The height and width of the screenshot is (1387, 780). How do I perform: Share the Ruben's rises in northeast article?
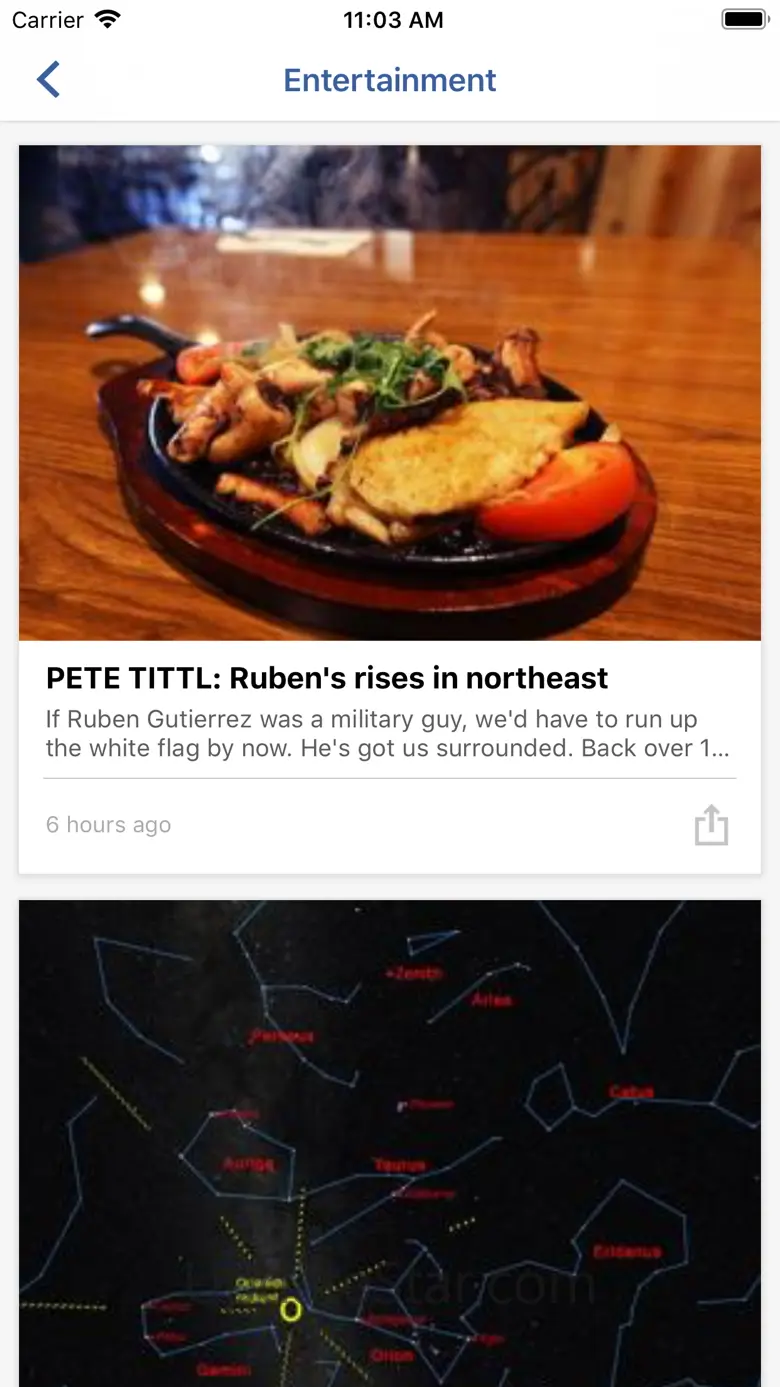(x=711, y=825)
